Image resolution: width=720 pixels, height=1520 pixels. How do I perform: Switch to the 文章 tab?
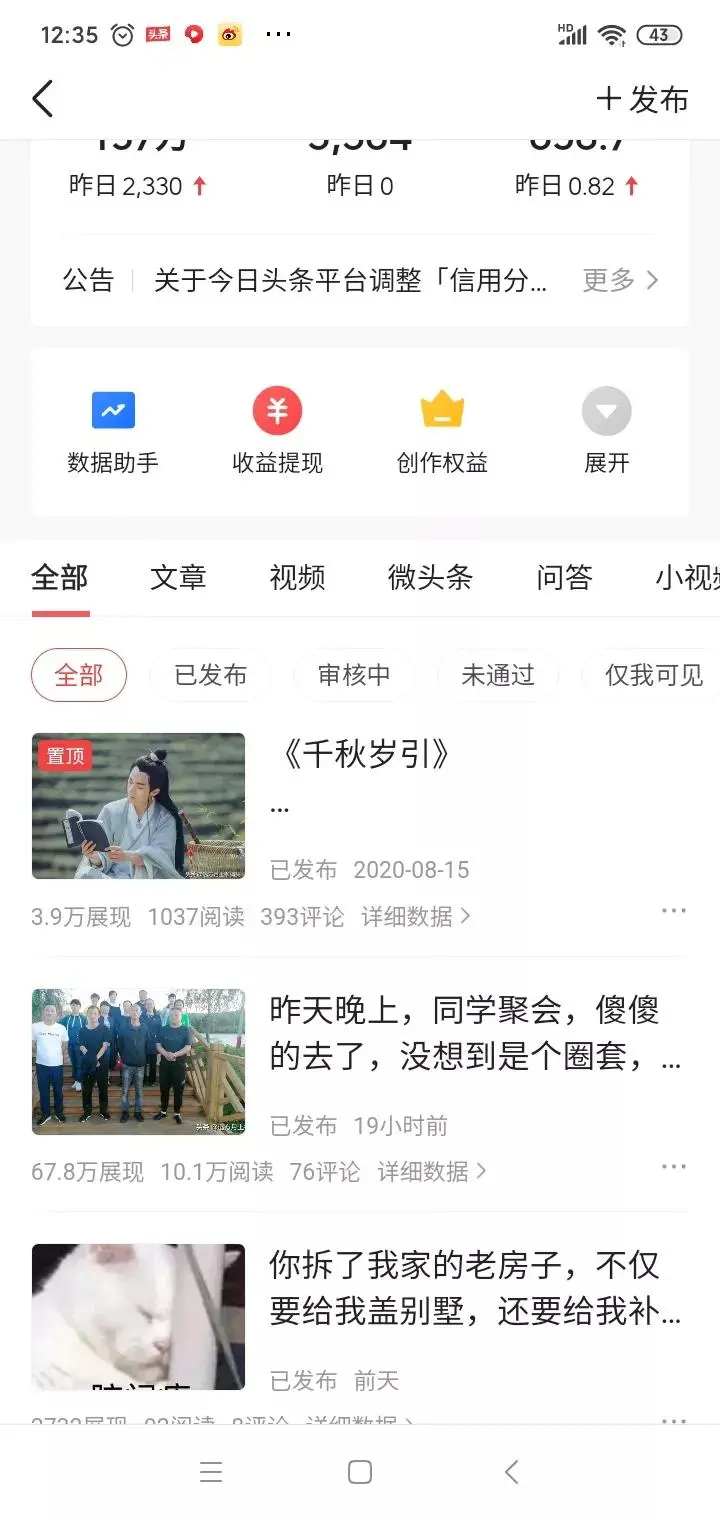pyautogui.click(x=178, y=578)
